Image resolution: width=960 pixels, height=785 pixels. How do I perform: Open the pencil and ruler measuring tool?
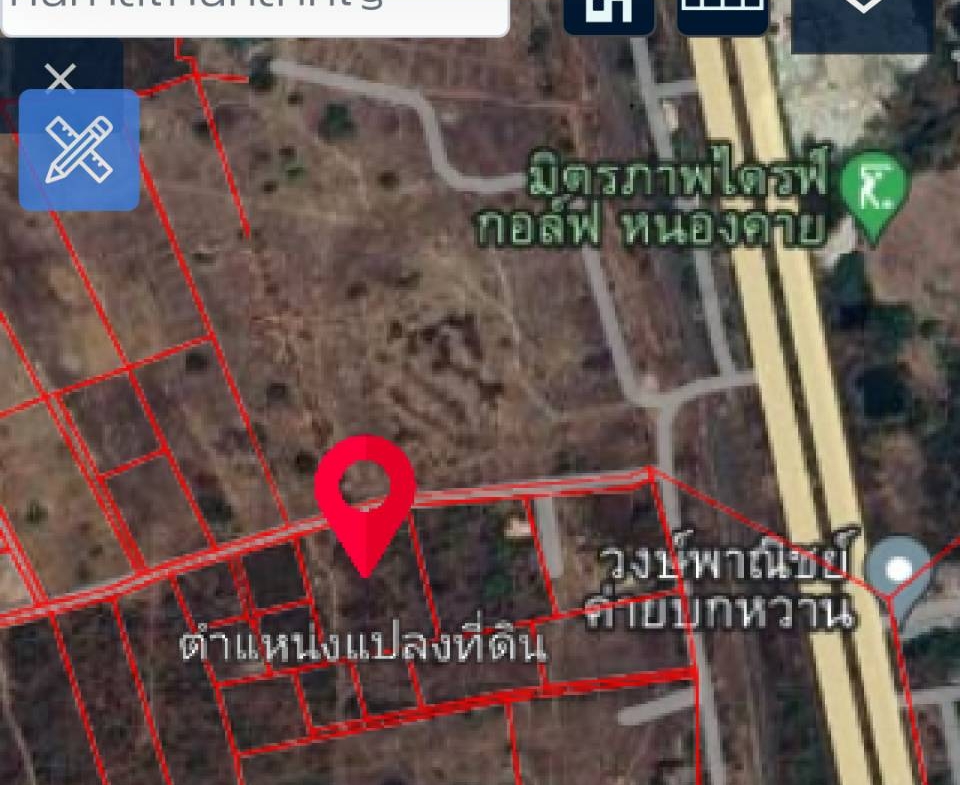click(x=79, y=150)
